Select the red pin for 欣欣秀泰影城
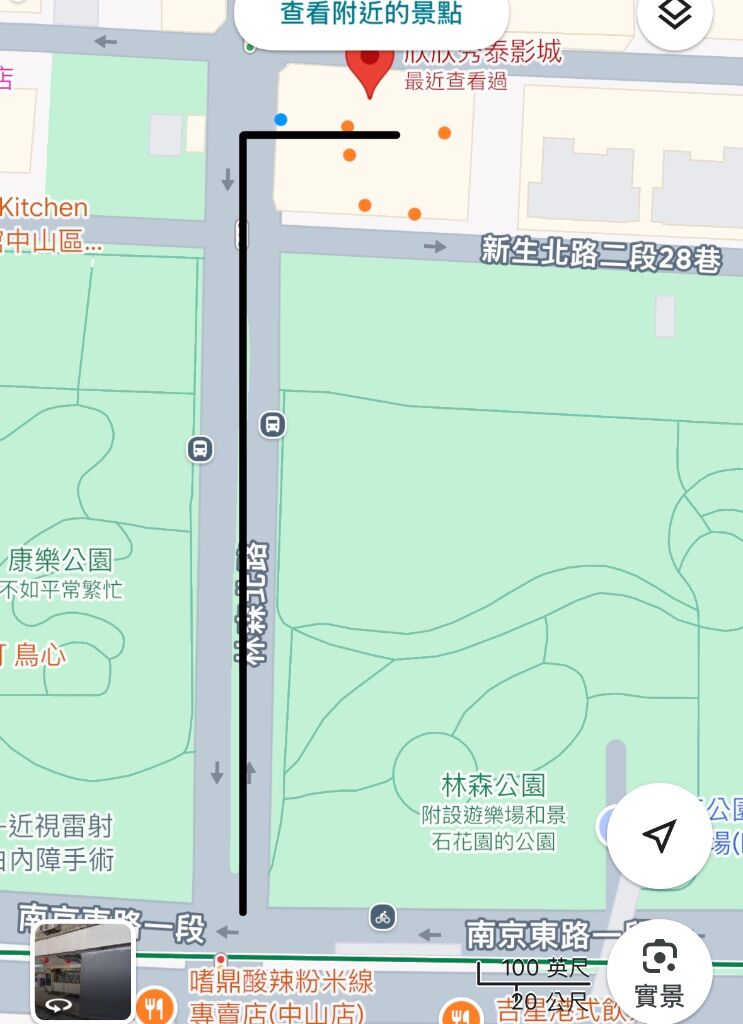Image resolution: width=743 pixels, height=1024 pixels. pyautogui.click(x=369, y=70)
